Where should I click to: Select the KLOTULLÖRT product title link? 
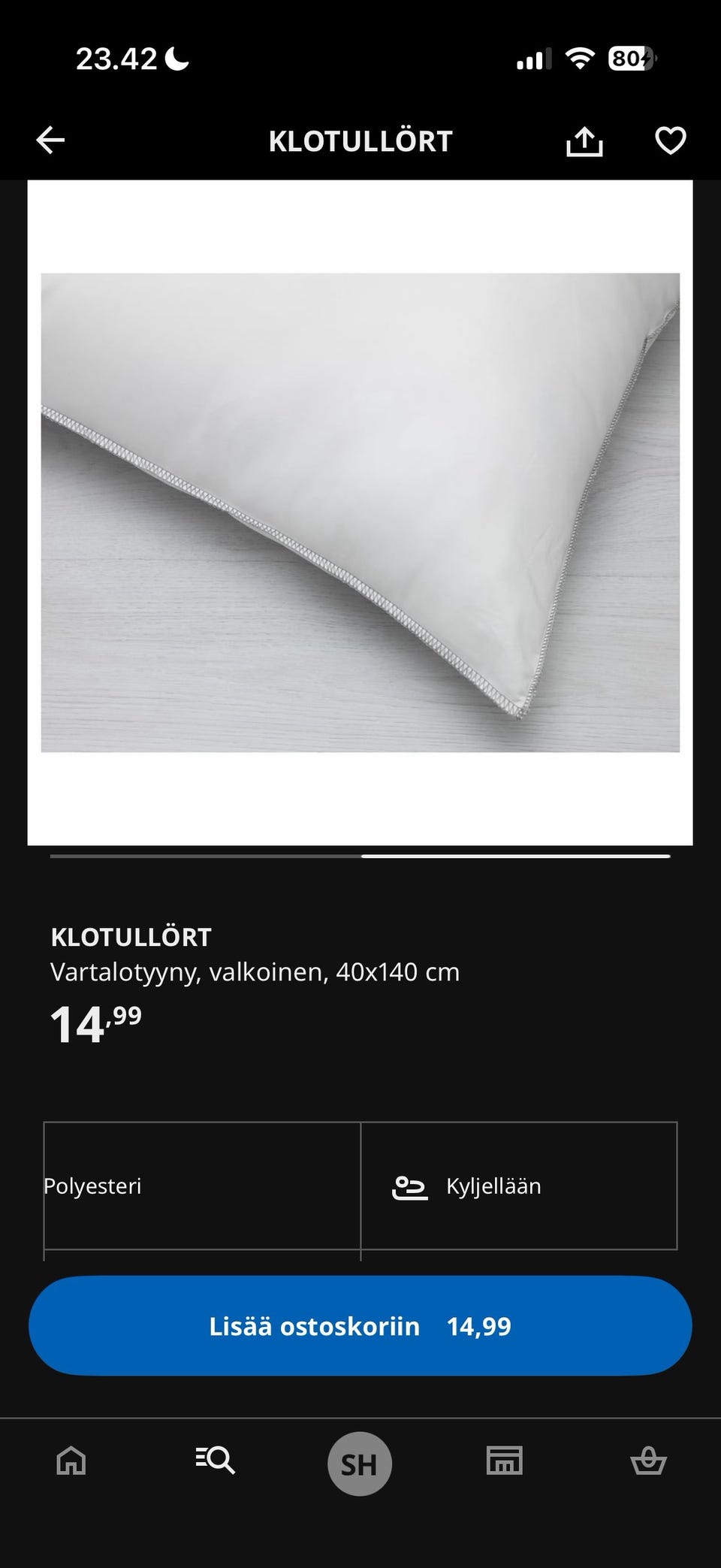pyautogui.click(x=131, y=937)
